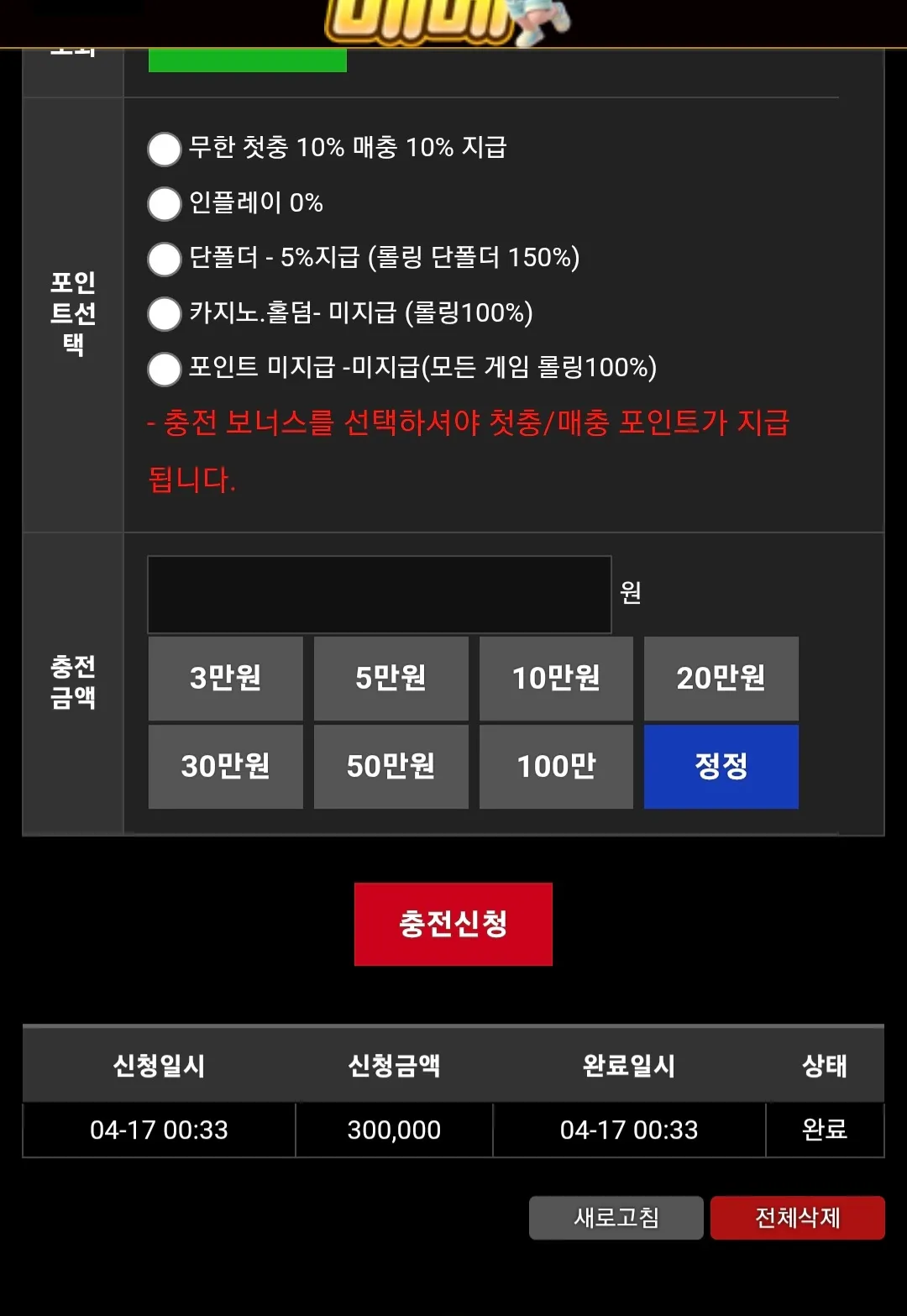The image size is (907, 1316).
Task: Submit with the 충전신청 button
Action: (x=453, y=924)
